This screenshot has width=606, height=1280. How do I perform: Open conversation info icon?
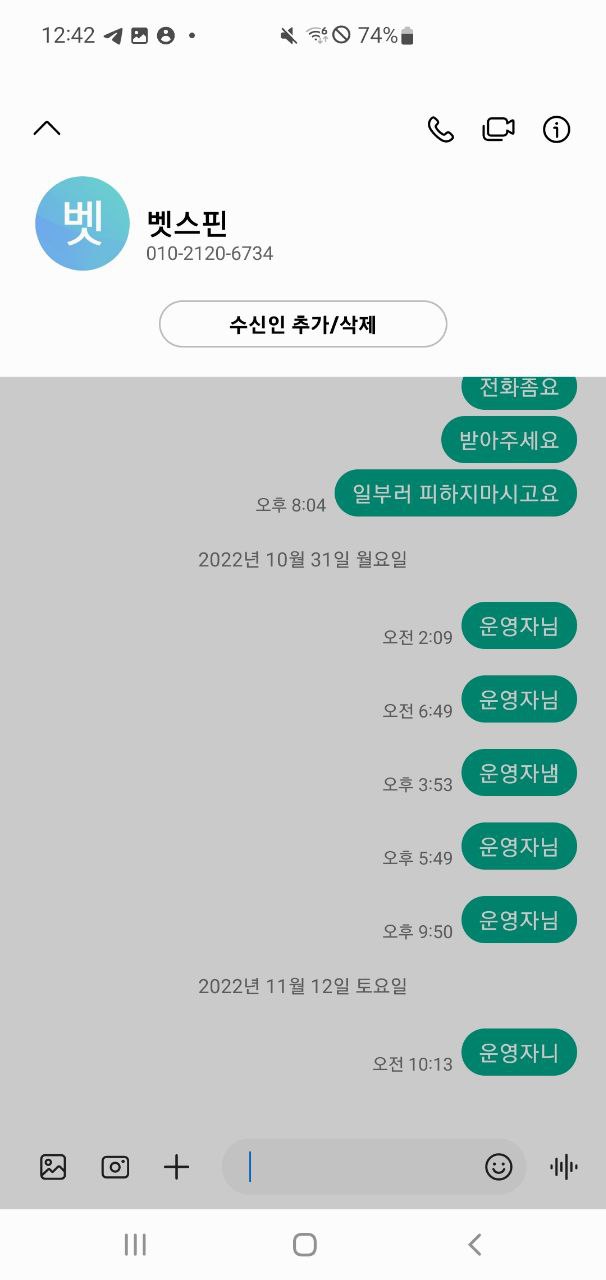point(556,129)
